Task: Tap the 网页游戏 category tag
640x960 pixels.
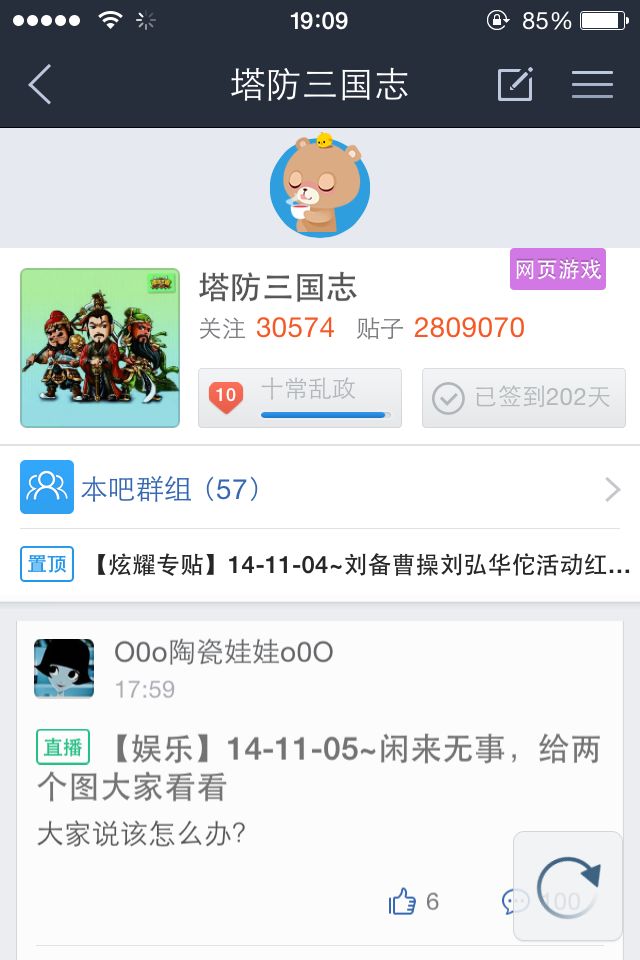Action: (x=558, y=269)
